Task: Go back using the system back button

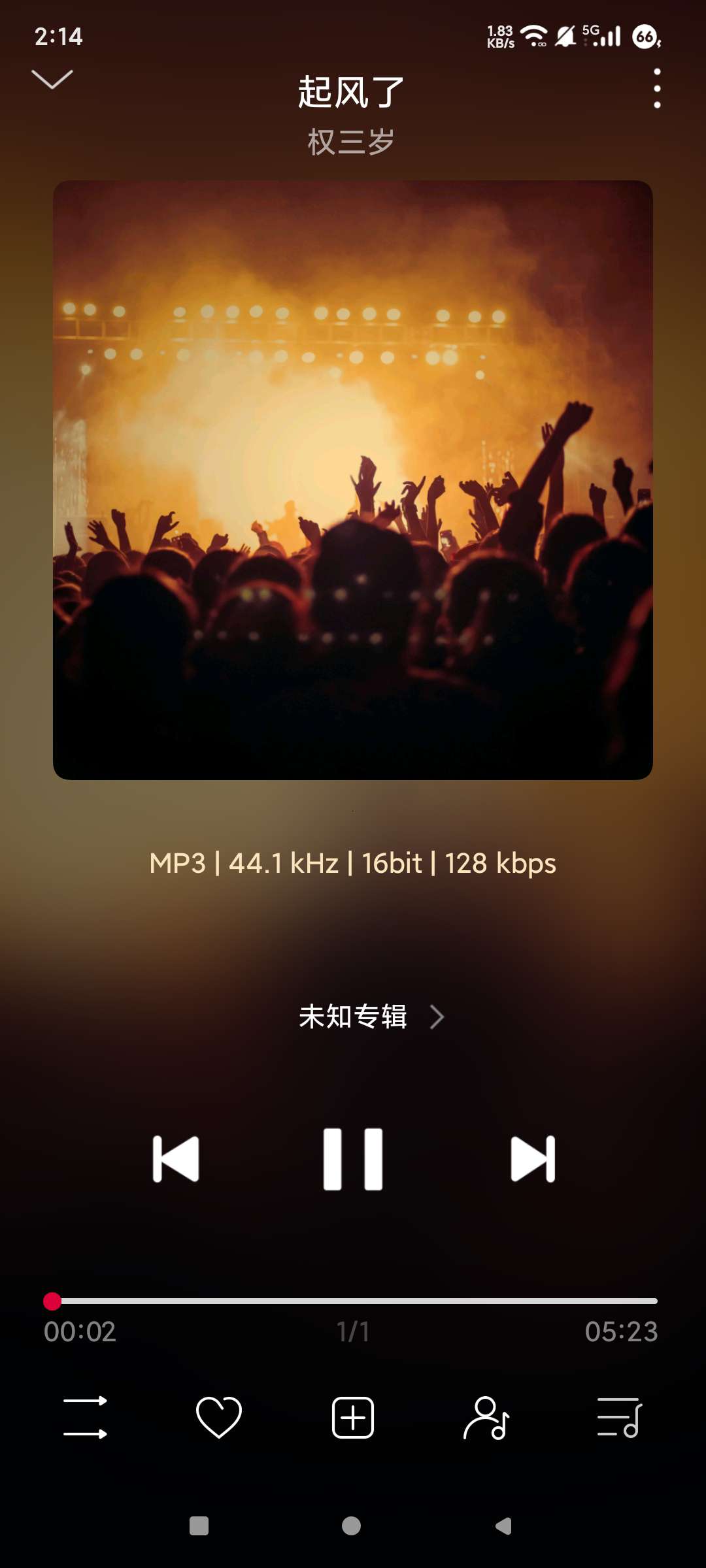Action: point(503,1526)
